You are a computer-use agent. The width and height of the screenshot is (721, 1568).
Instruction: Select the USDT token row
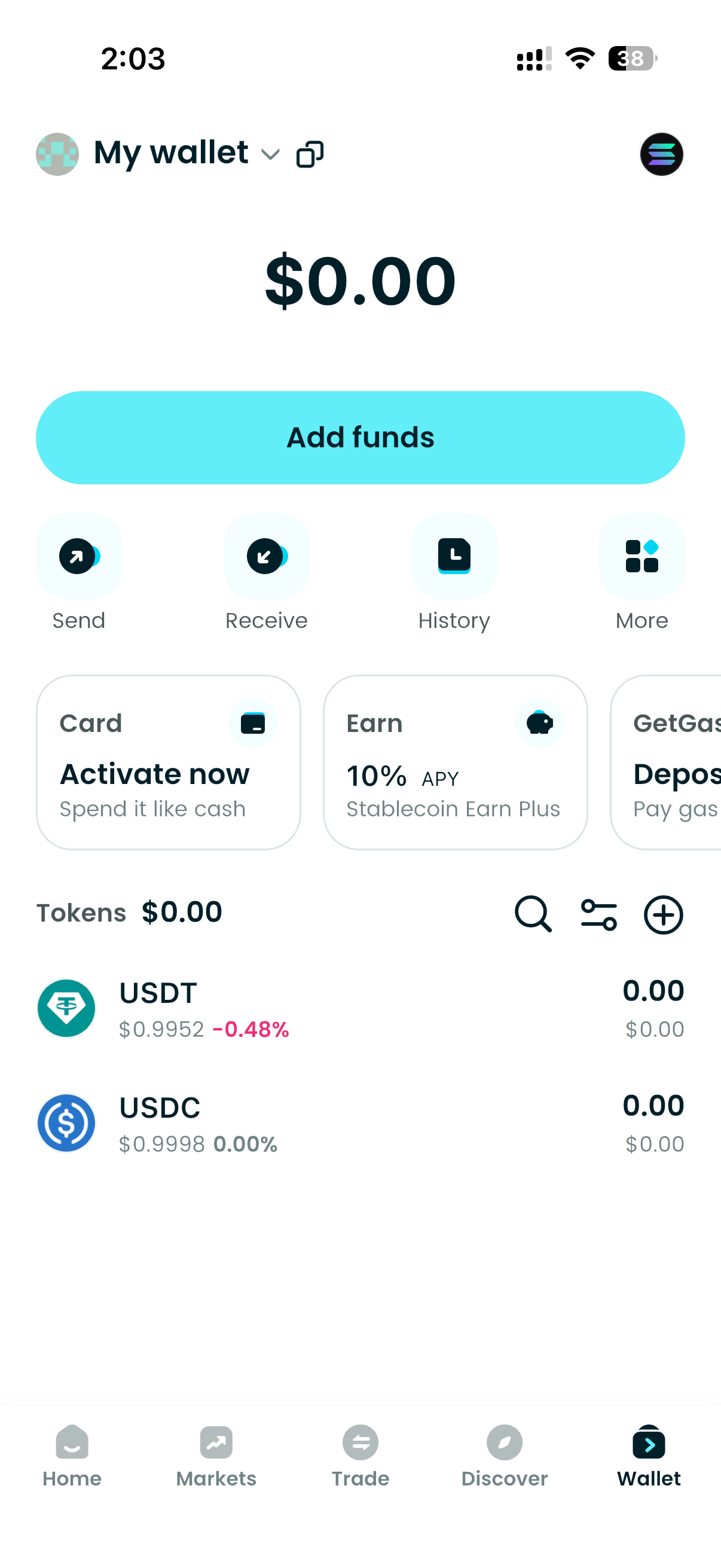click(360, 1008)
